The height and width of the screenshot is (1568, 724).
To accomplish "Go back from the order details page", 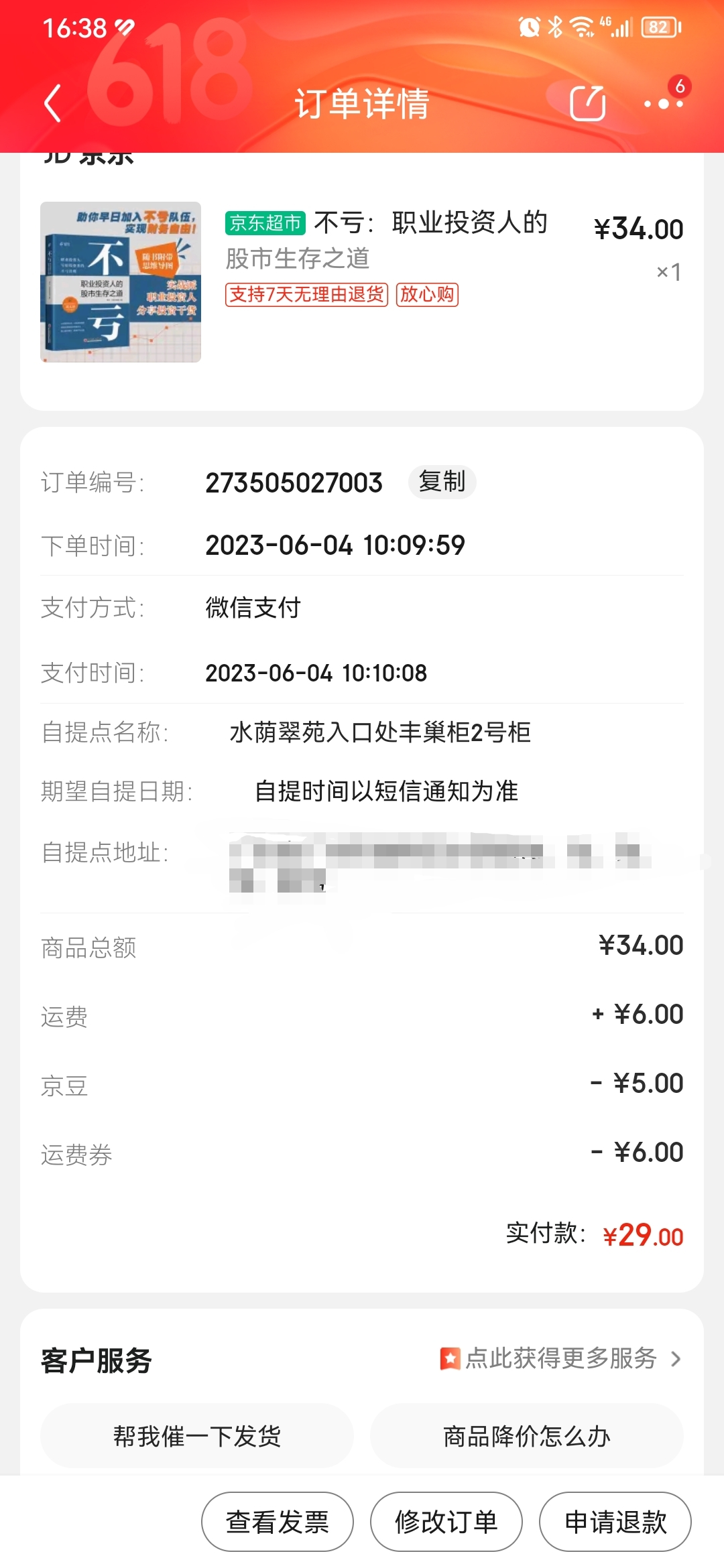I will pyautogui.click(x=53, y=104).
